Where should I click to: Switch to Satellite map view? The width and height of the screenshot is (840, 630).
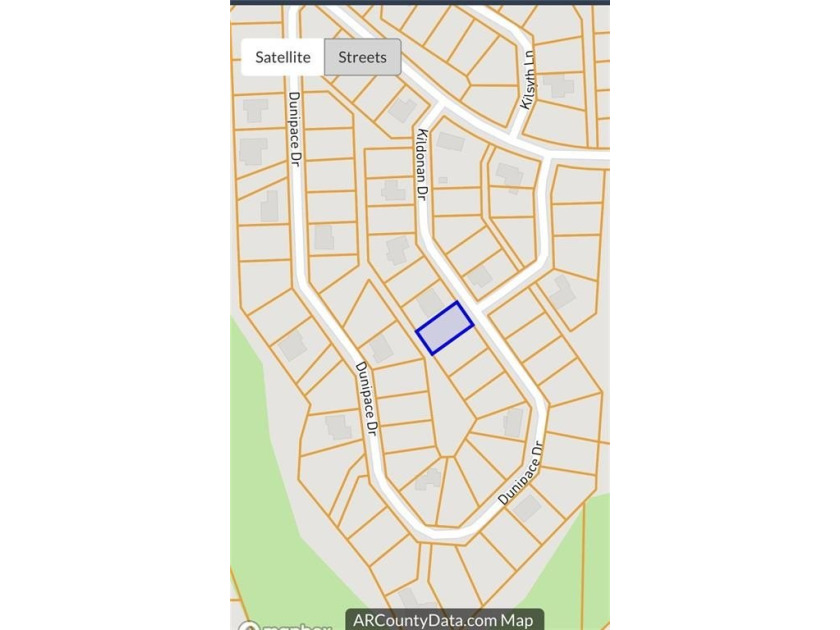point(283,57)
